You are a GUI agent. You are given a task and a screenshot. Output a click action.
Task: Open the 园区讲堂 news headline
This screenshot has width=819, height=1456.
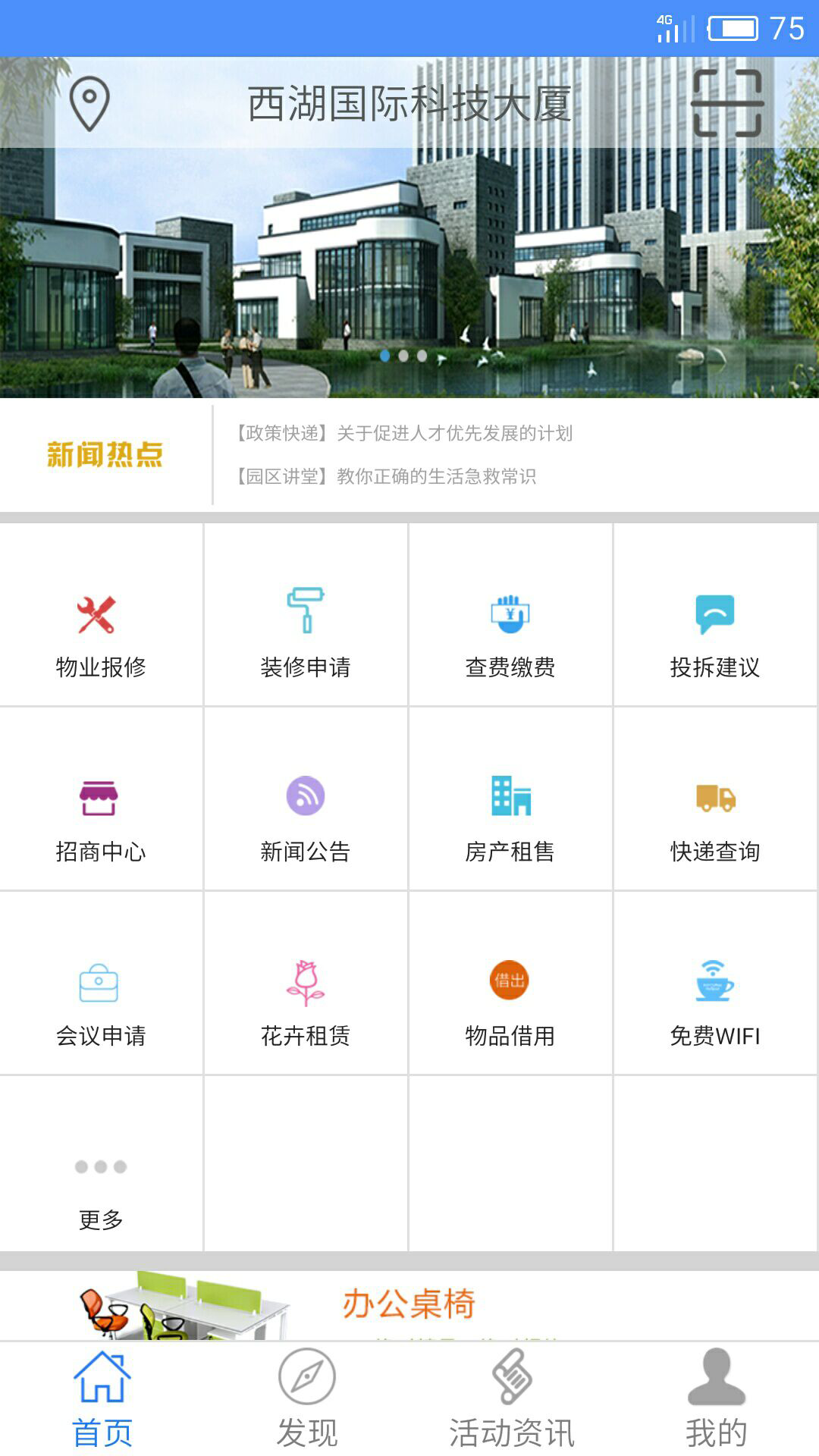(384, 476)
